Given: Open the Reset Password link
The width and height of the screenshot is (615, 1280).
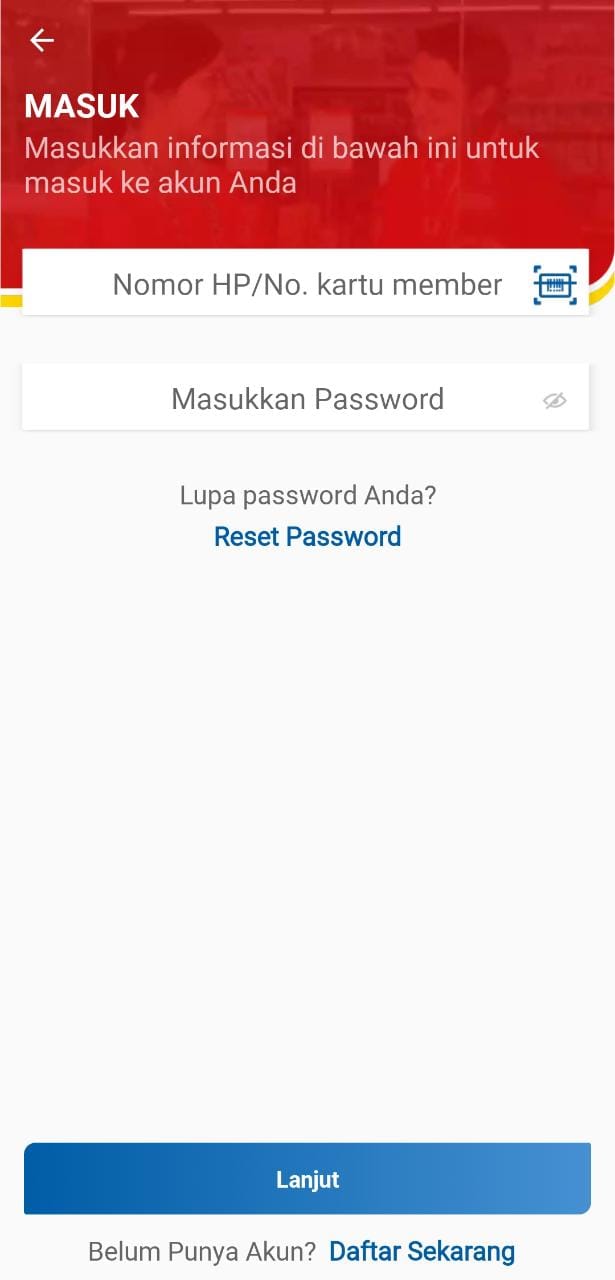Looking at the screenshot, I should (x=307, y=536).
